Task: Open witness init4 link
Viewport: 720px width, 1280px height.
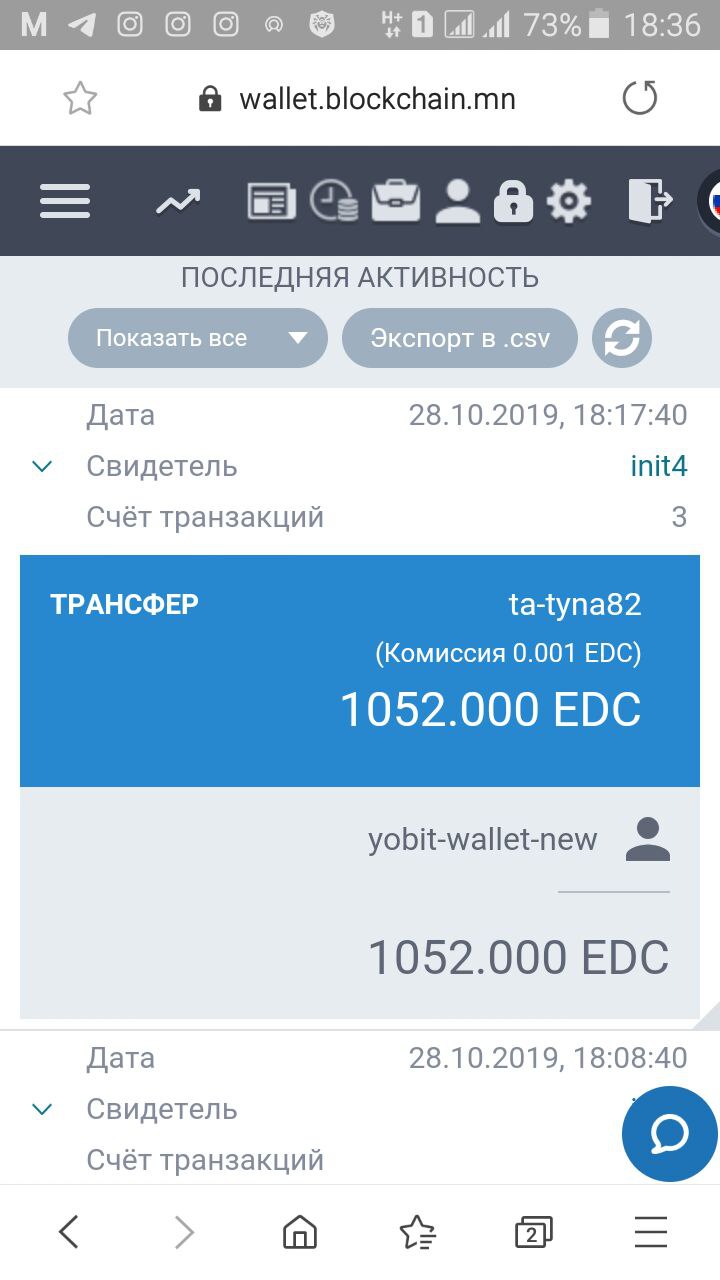Action: point(658,466)
